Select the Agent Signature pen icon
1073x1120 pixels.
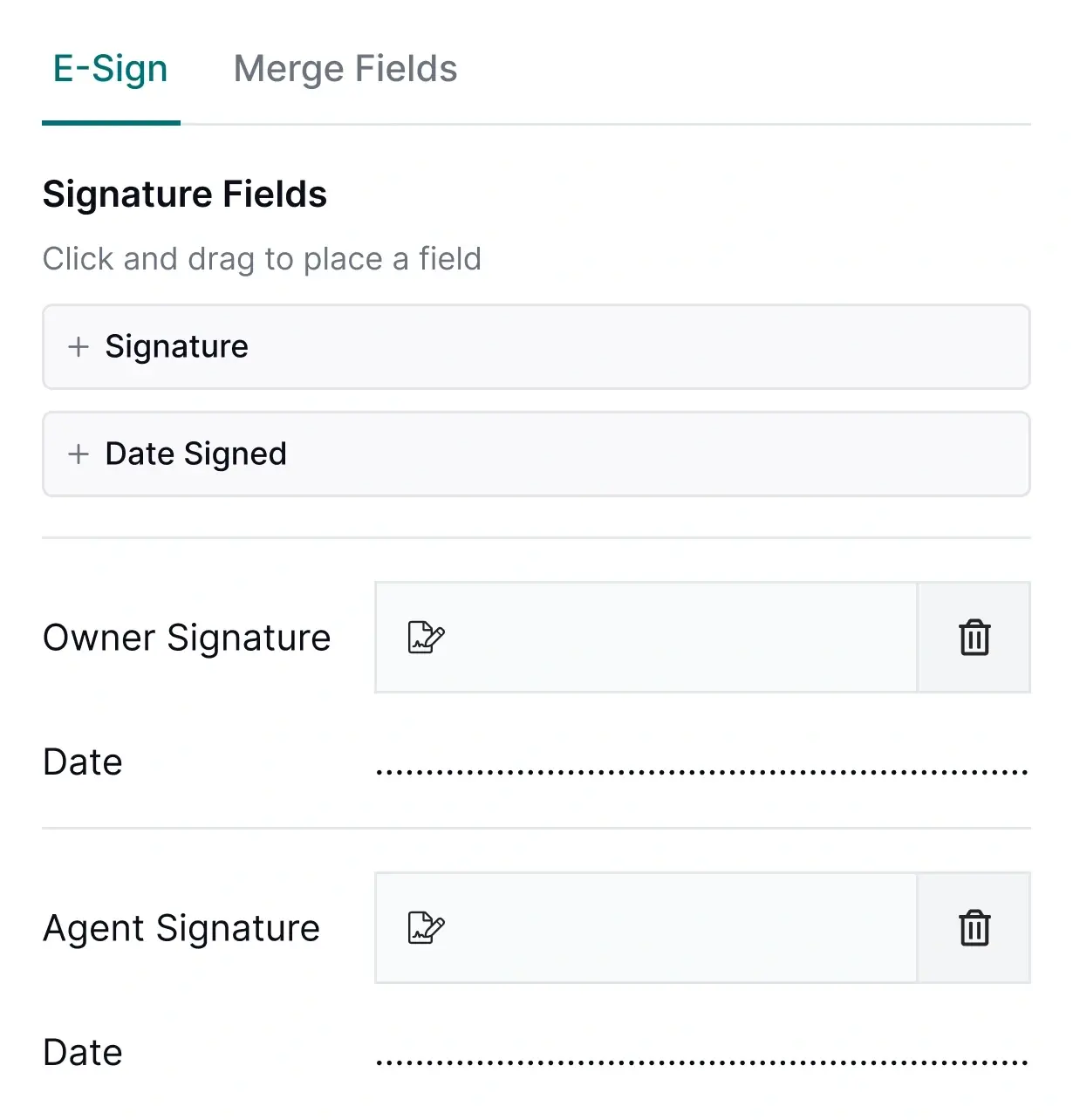pos(424,928)
